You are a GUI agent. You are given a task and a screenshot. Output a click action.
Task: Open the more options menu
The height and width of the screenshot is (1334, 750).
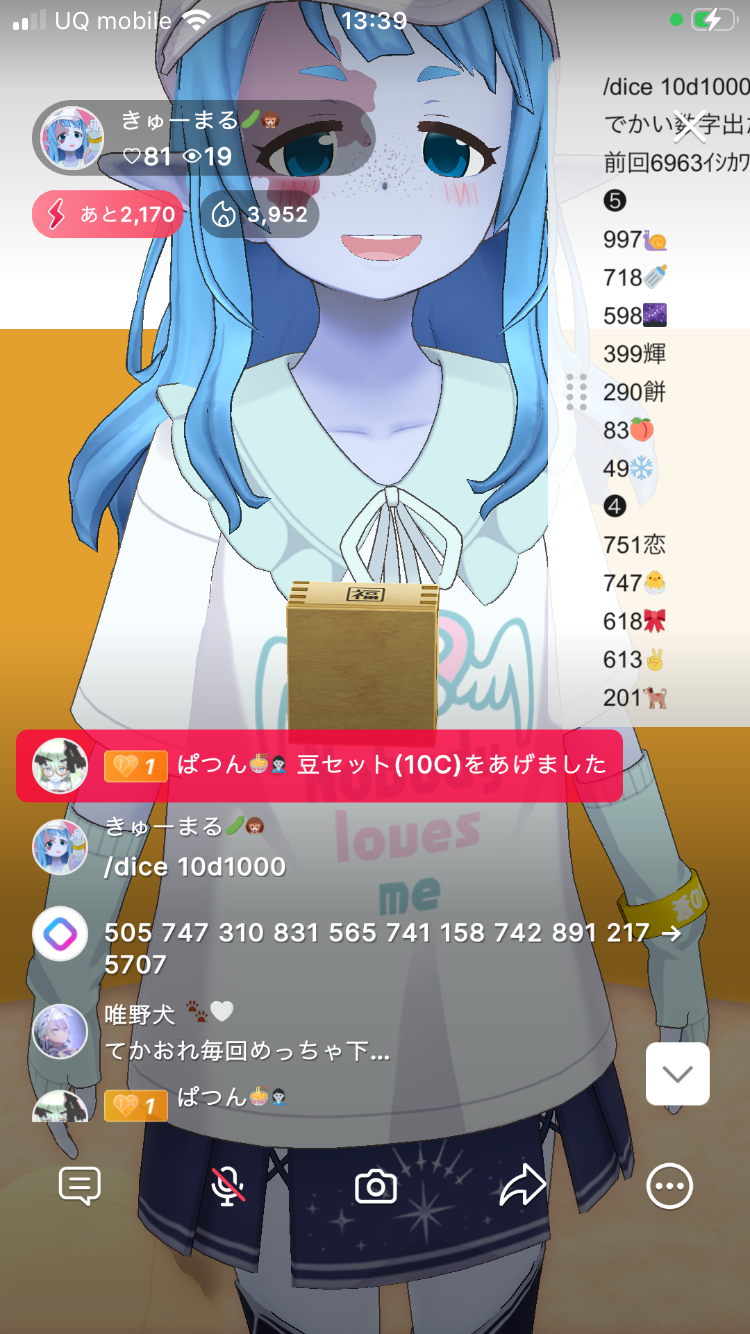coord(669,1186)
